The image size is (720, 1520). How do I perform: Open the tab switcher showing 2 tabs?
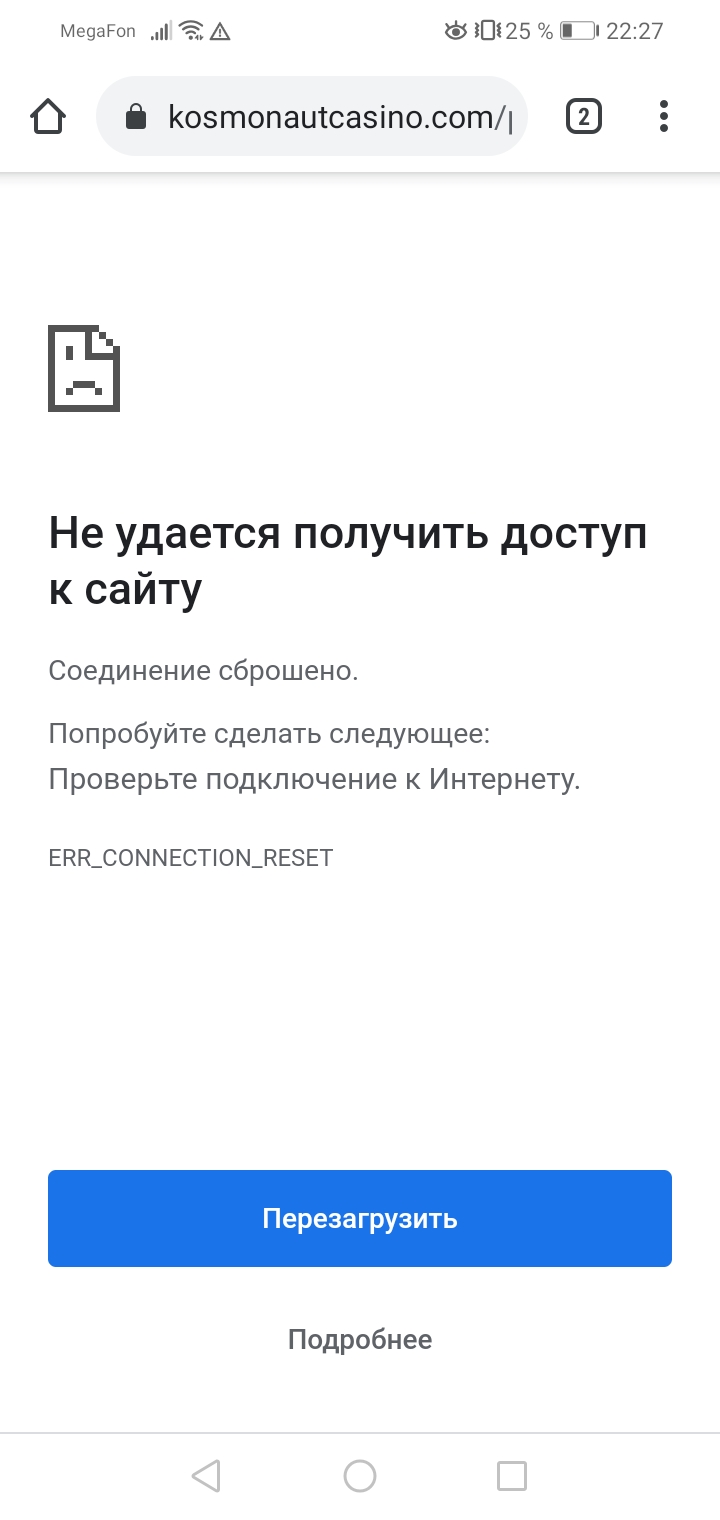pos(584,117)
